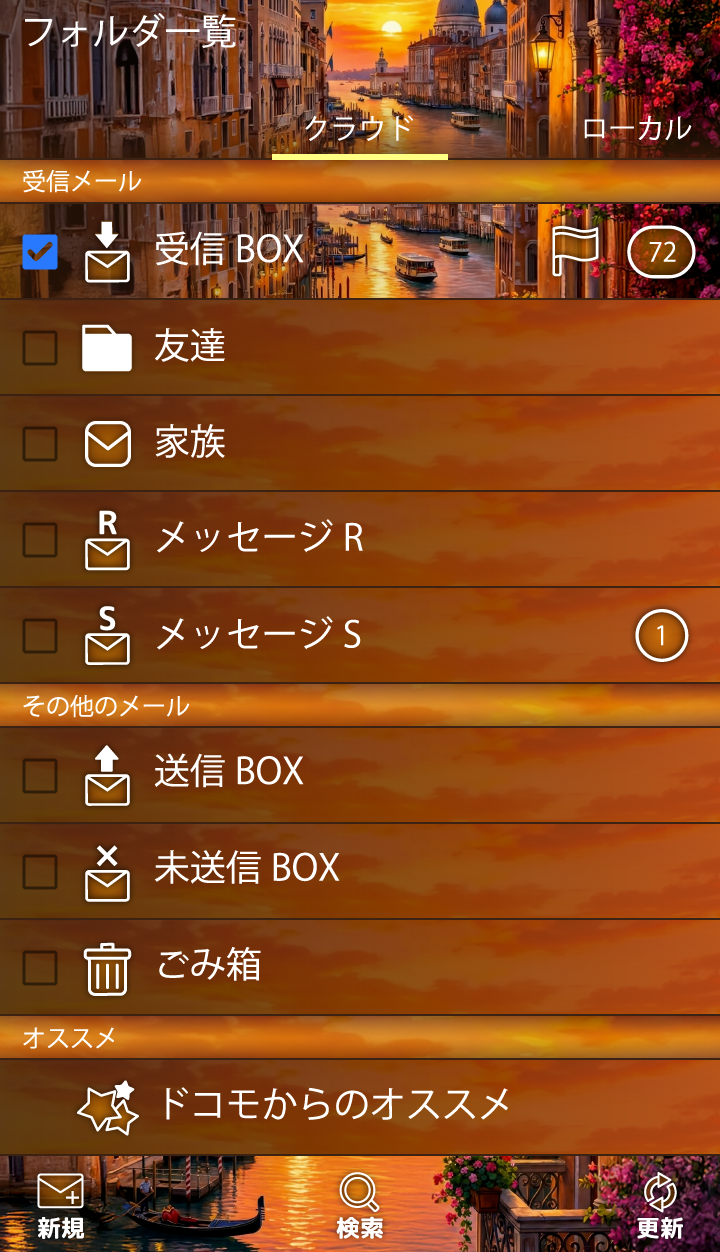
Task: Tap the flag icon on 受信 BOX
Action: point(576,250)
